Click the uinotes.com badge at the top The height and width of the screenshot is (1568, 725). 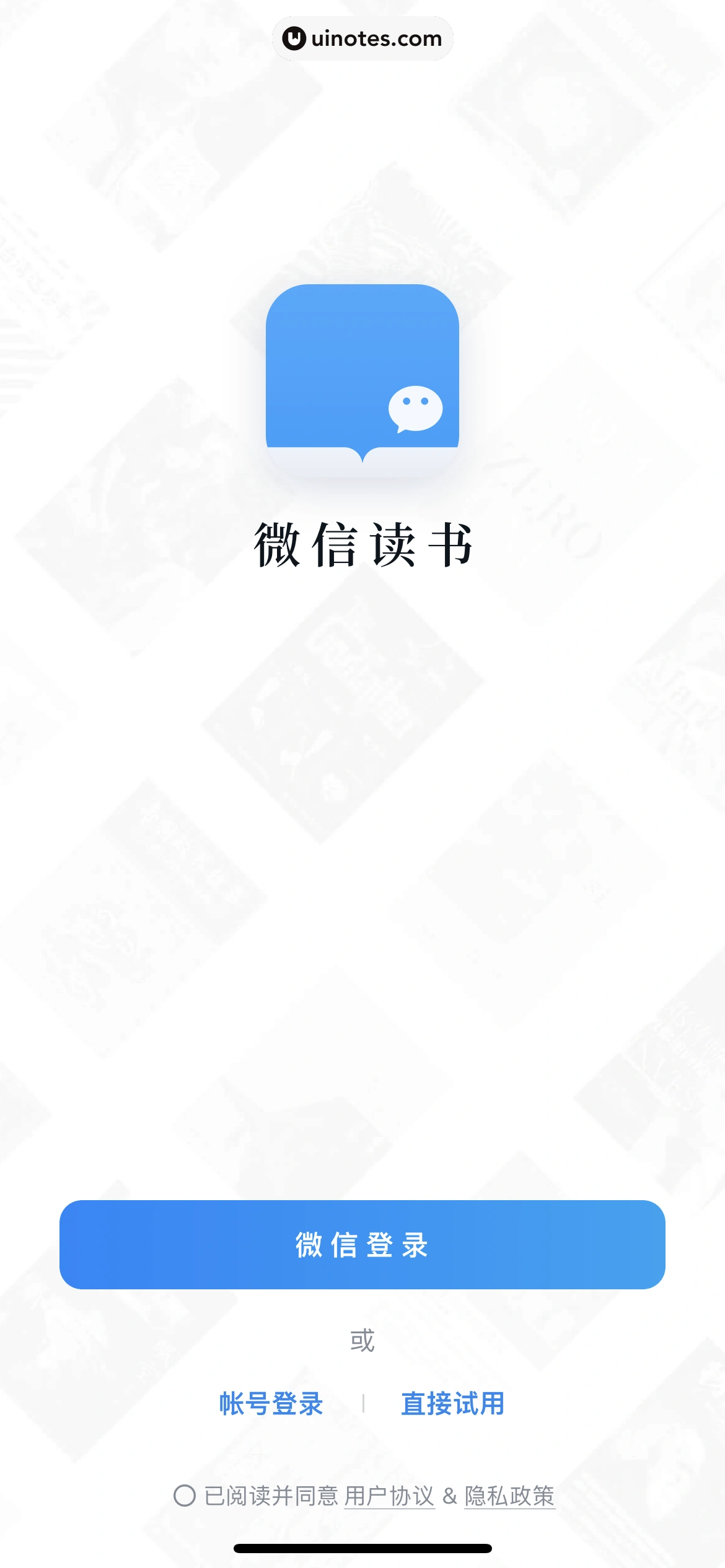point(362,38)
